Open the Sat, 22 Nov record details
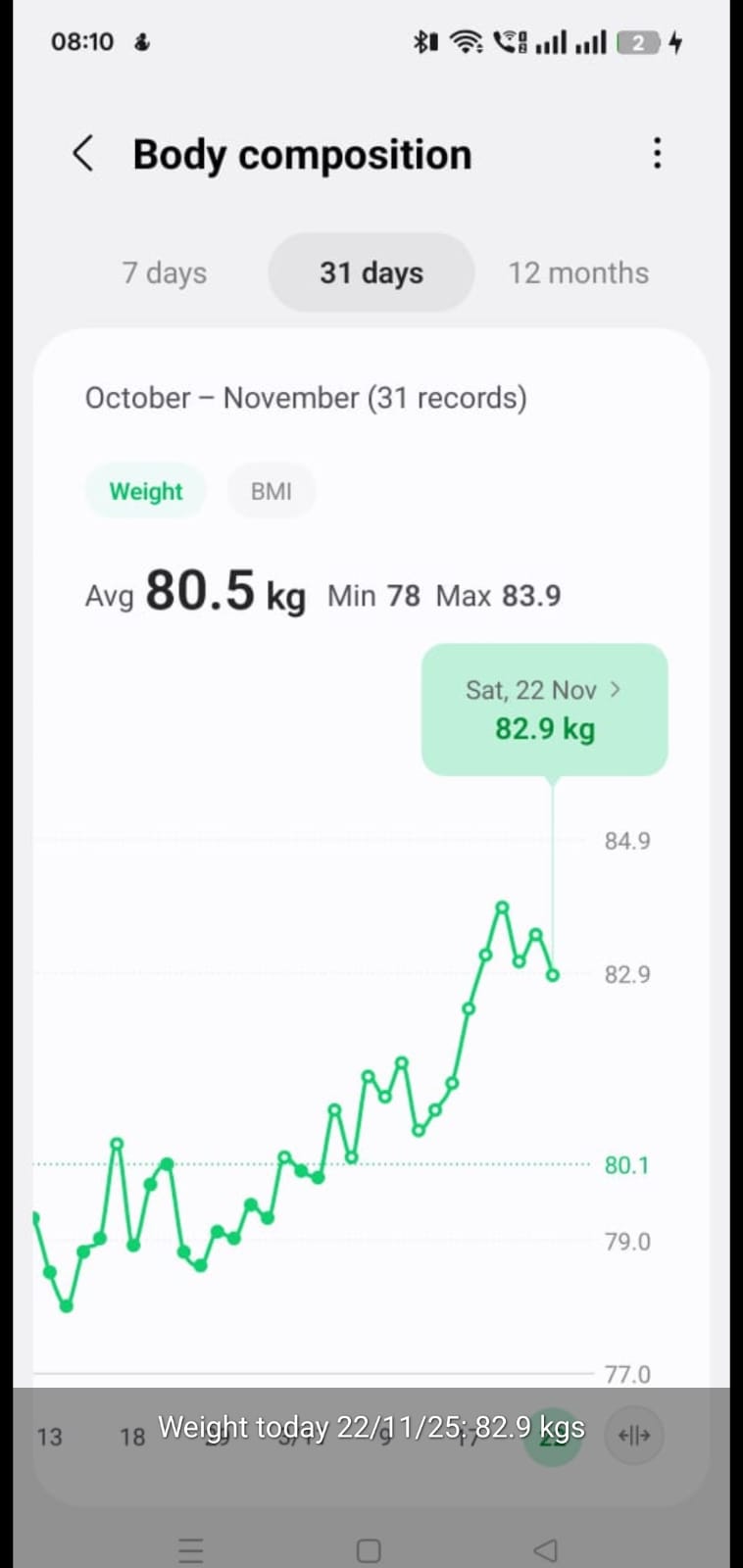This screenshot has height=1568, width=743. click(x=544, y=709)
